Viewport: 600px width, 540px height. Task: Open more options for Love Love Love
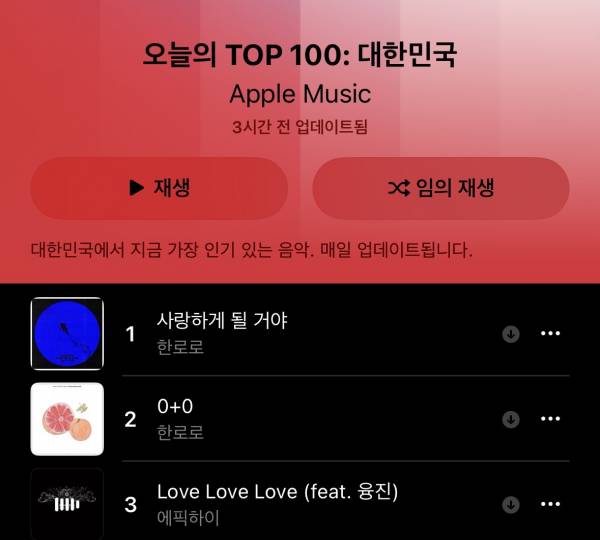point(550,505)
